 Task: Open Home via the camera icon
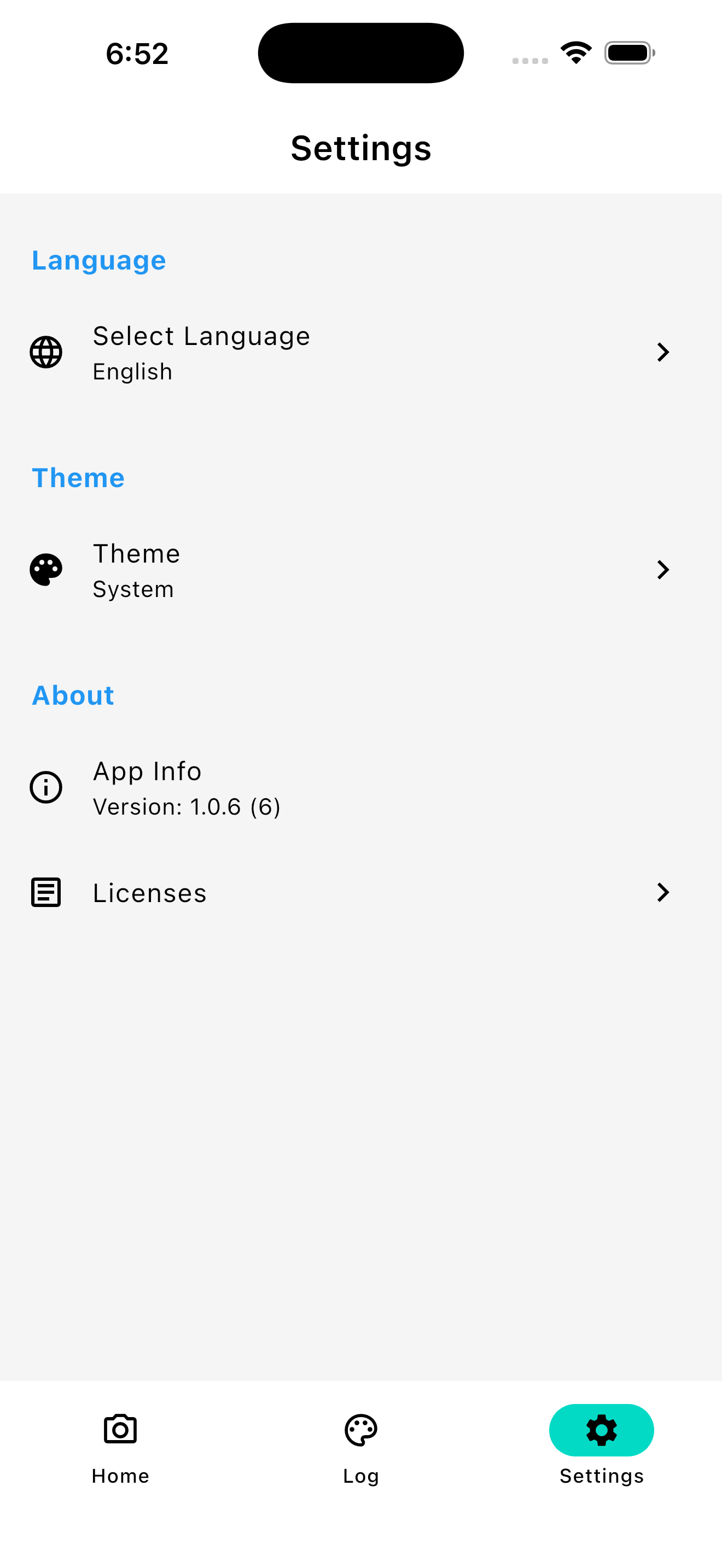(x=120, y=1430)
